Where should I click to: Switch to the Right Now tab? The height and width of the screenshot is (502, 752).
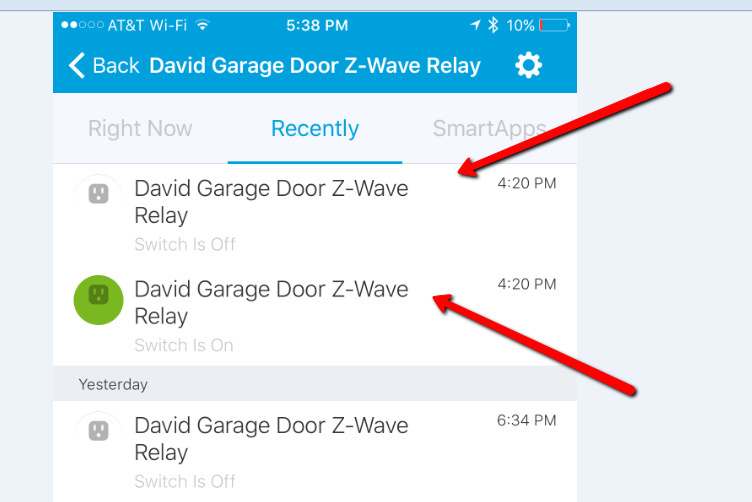(140, 129)
